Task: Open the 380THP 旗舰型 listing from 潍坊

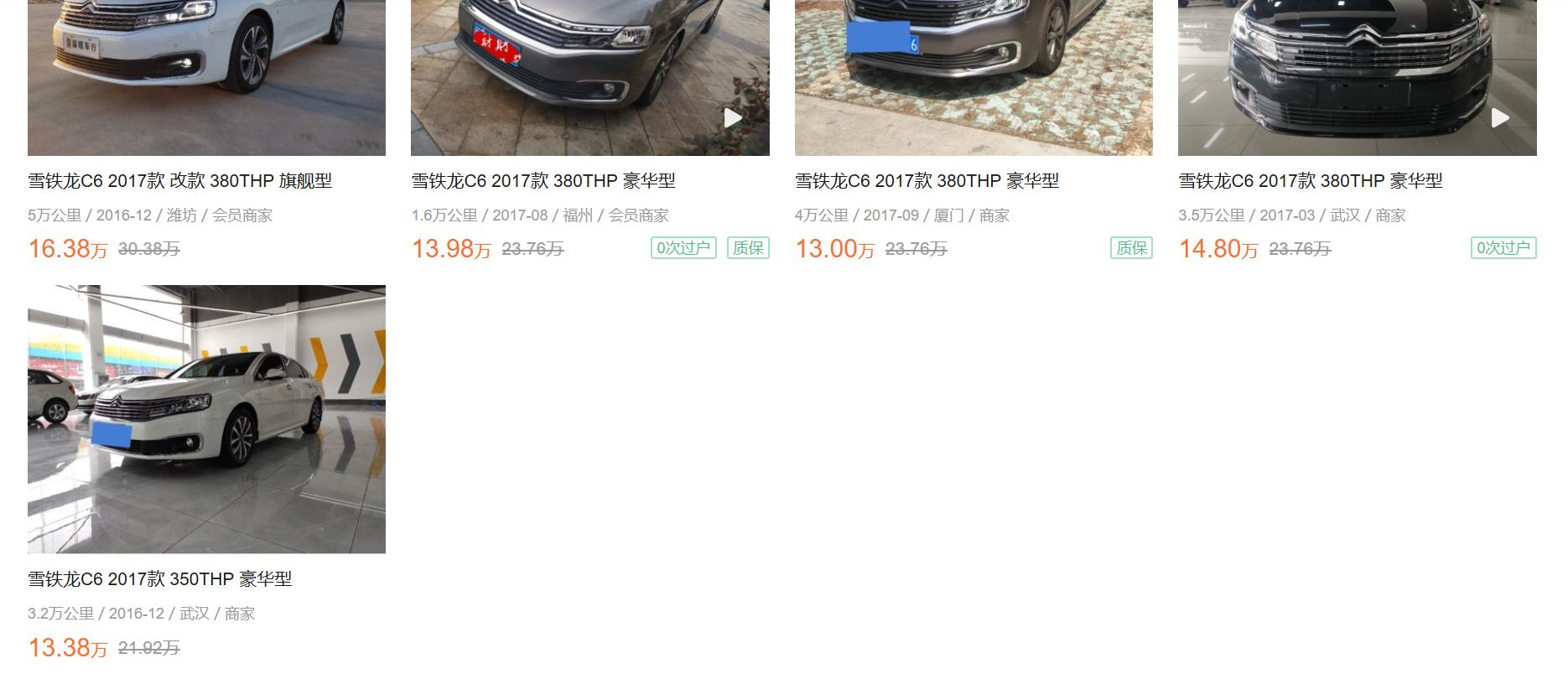Action: (180, 181)
